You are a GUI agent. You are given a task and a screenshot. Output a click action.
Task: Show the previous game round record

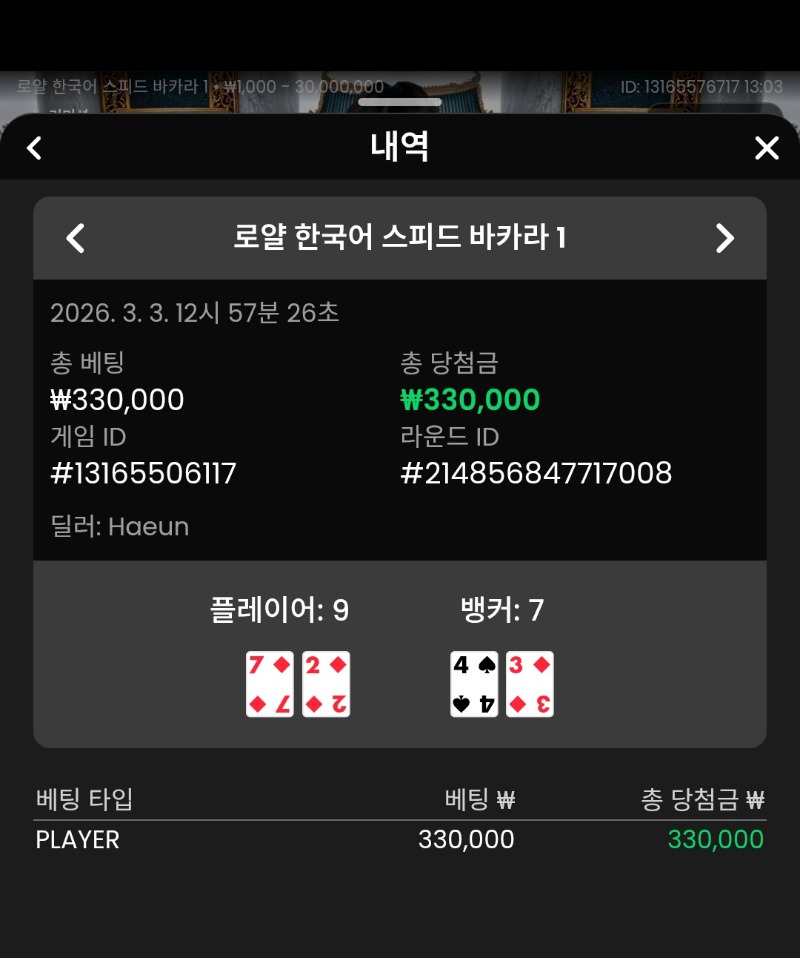coord(75,238)
